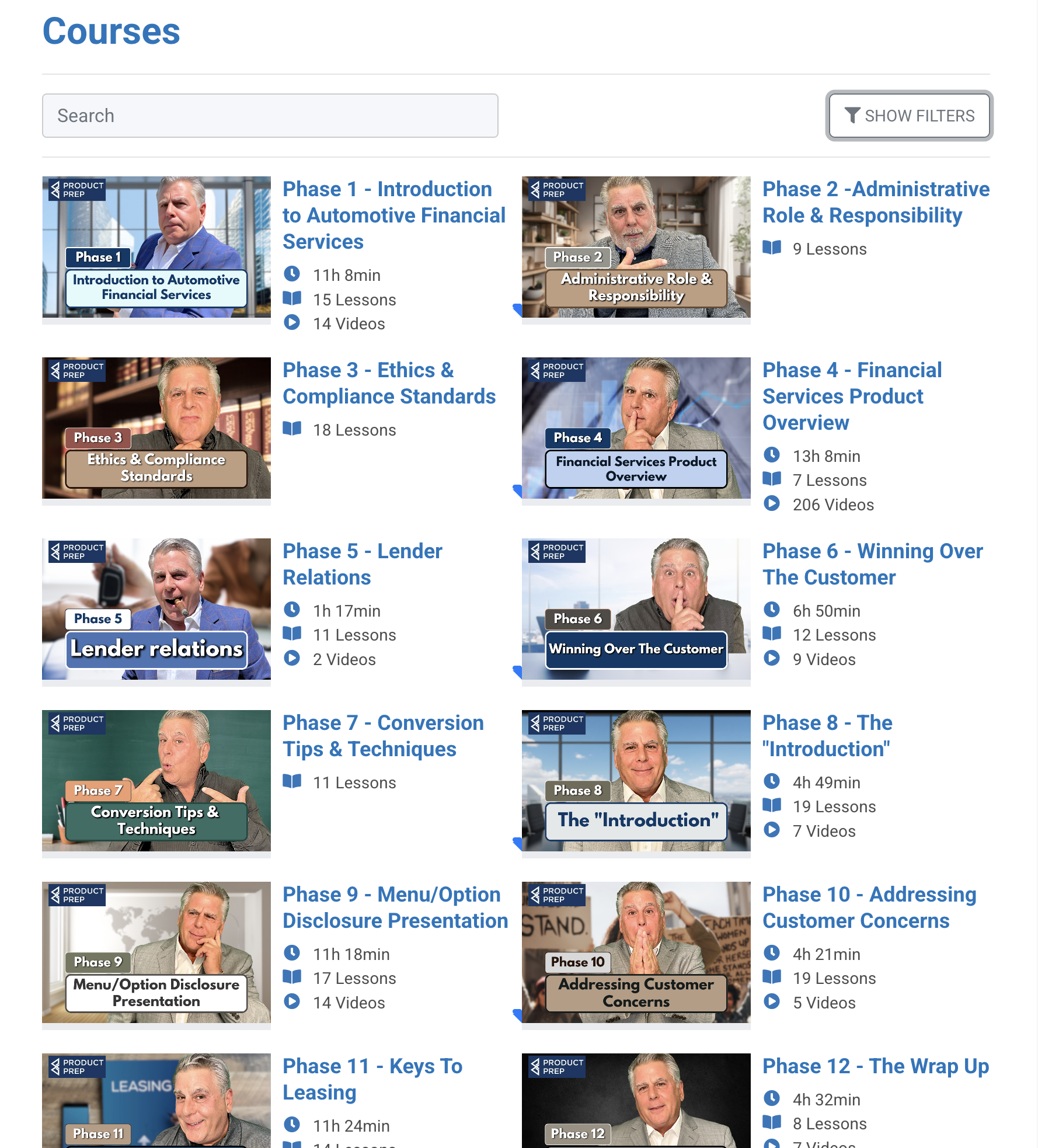This screenshot has width=1045, height=1148.
Task: Open Phase 1 Introduction to Automotive Financial Services link
Action: click(393, 215)
